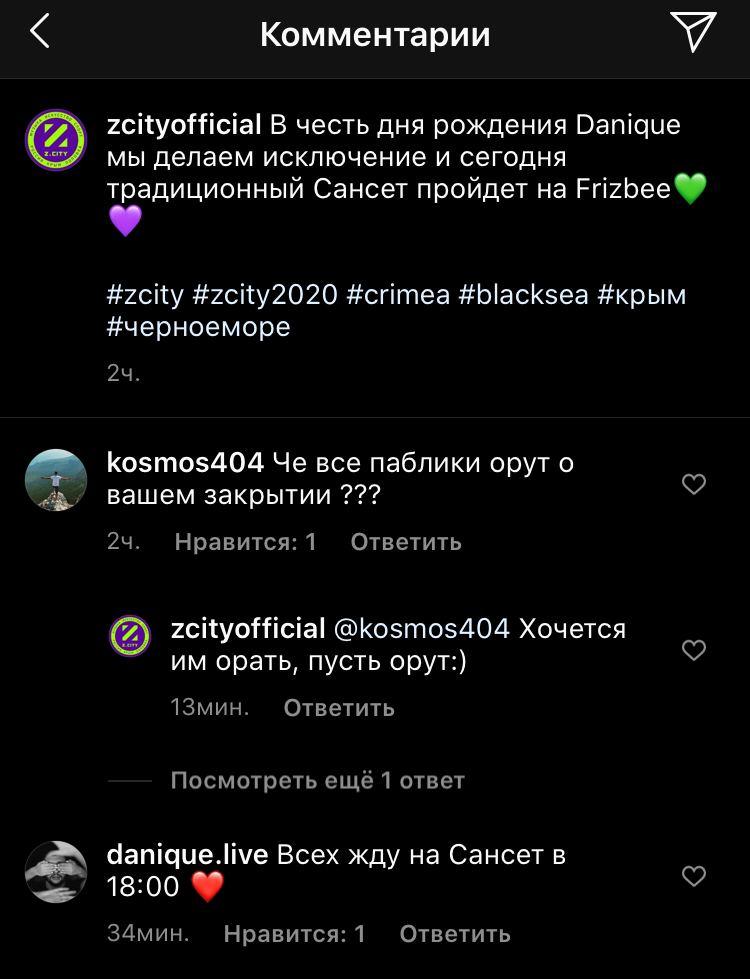Open zcityofficial's avatar beside the caption
The height and width of the screenshot is (979, 750).
pos(56,142)
